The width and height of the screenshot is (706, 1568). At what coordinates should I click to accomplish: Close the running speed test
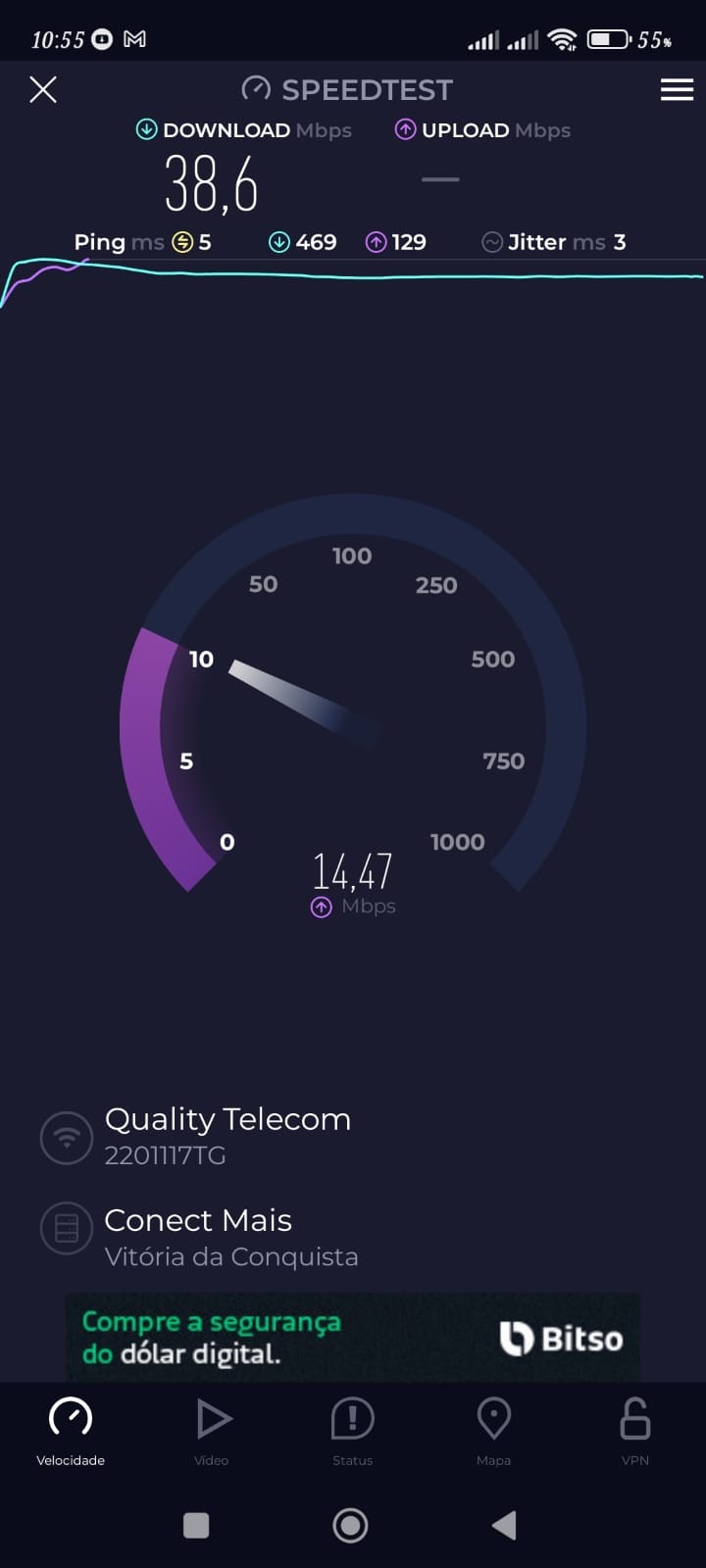click(x=43, y=90)
